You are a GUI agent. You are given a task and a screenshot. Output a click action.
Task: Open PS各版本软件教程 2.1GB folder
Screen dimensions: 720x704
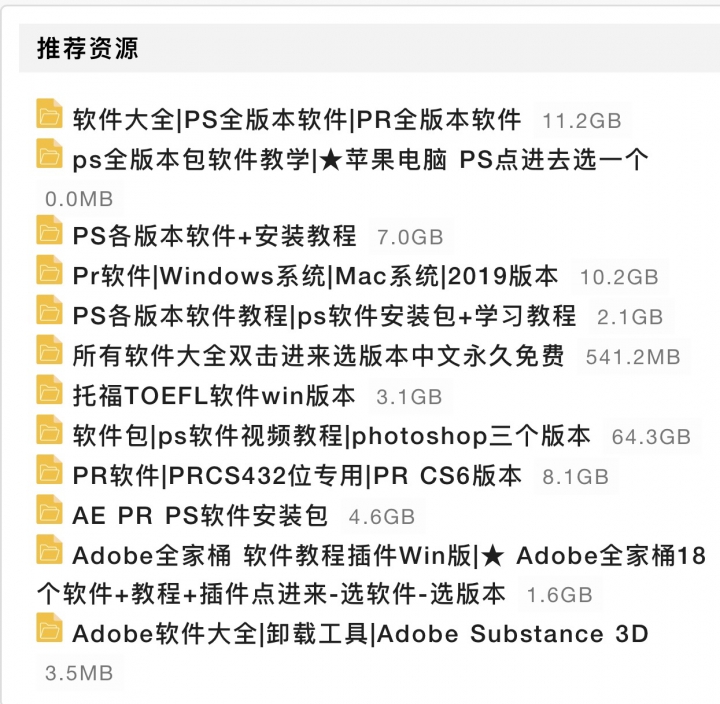(324, 315)
